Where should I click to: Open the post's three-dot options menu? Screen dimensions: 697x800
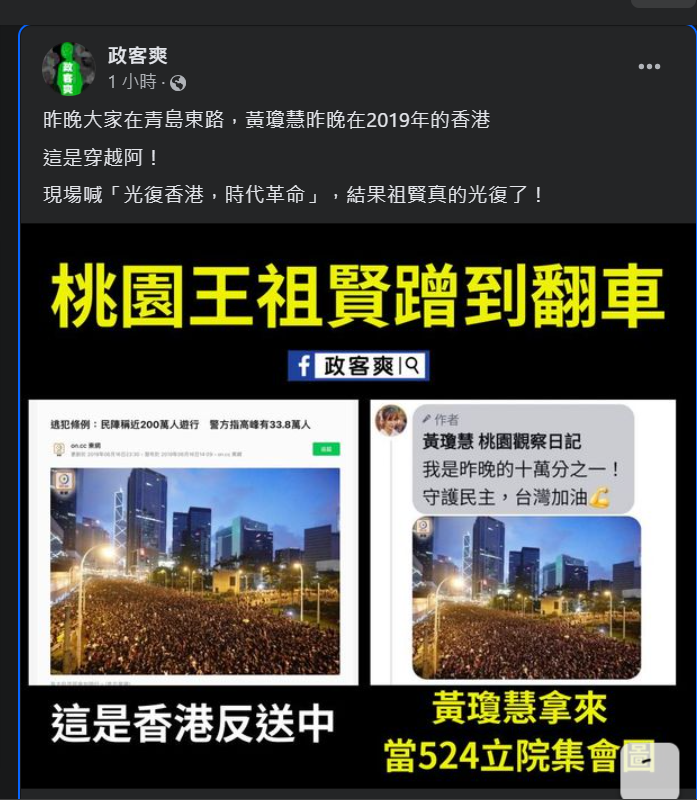click(x=649, y=67)
